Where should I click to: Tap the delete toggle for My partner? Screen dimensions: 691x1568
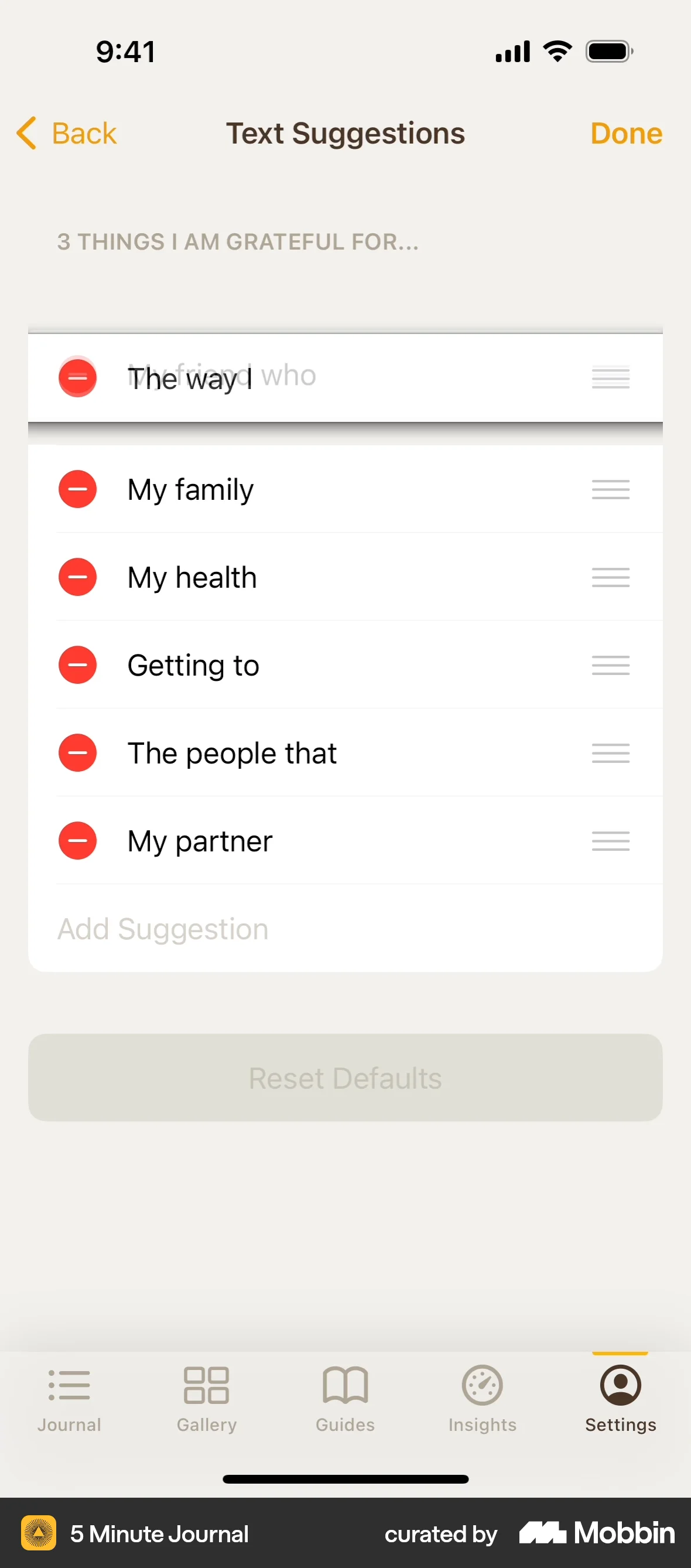tap(77, 841)
